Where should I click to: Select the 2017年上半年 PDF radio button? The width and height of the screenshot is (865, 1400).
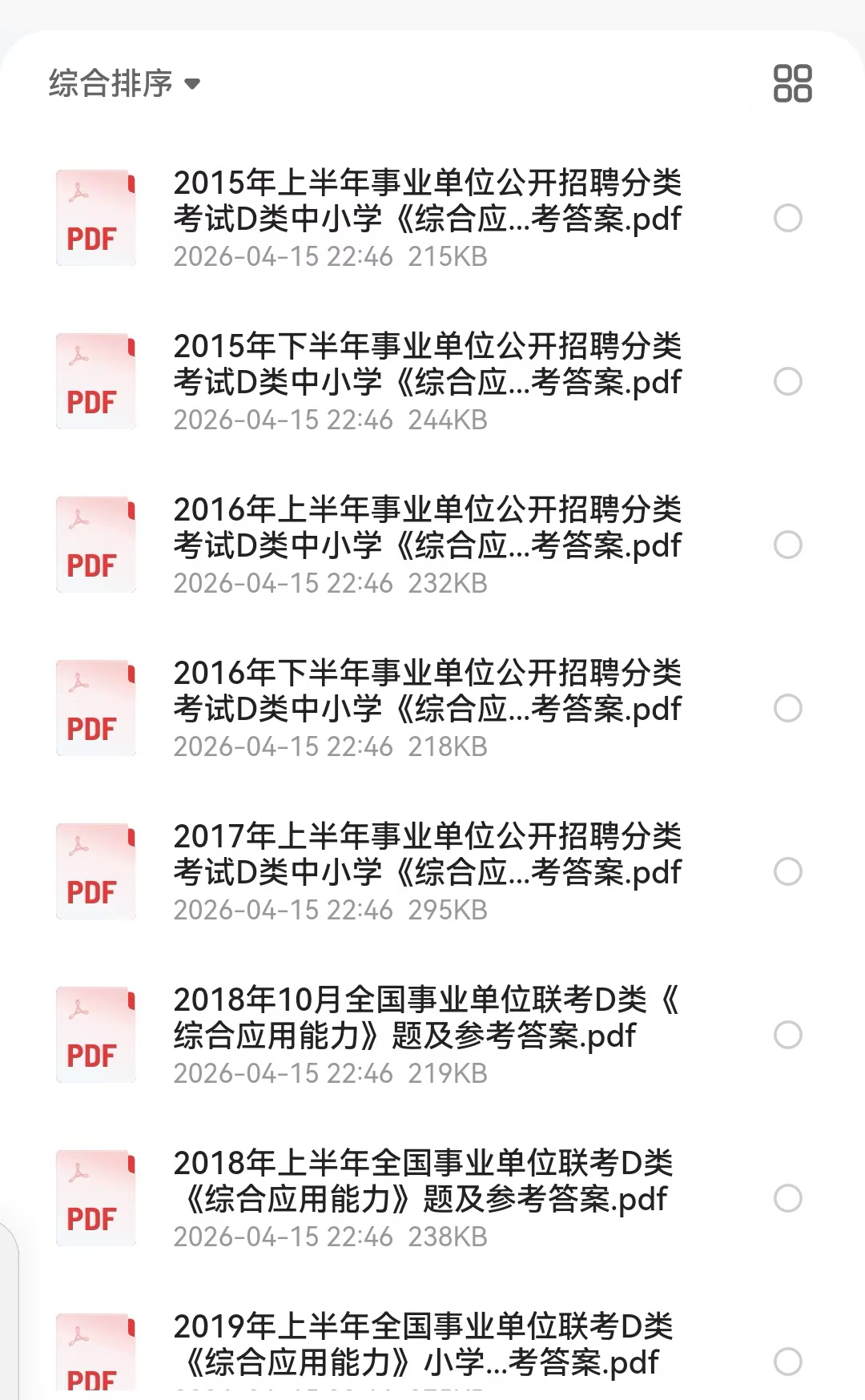[788, 871]
